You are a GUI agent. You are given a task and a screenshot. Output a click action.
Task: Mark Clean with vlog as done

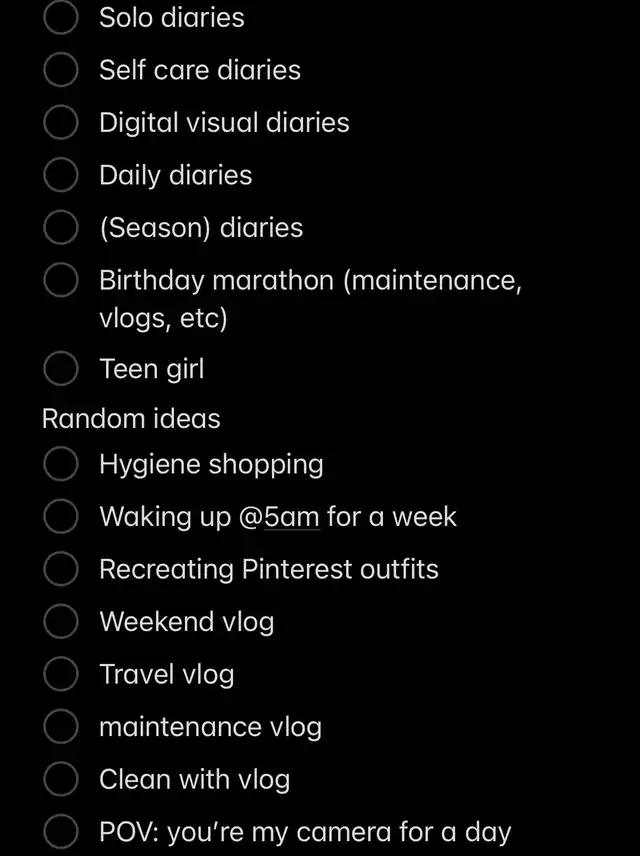point(61,780)
